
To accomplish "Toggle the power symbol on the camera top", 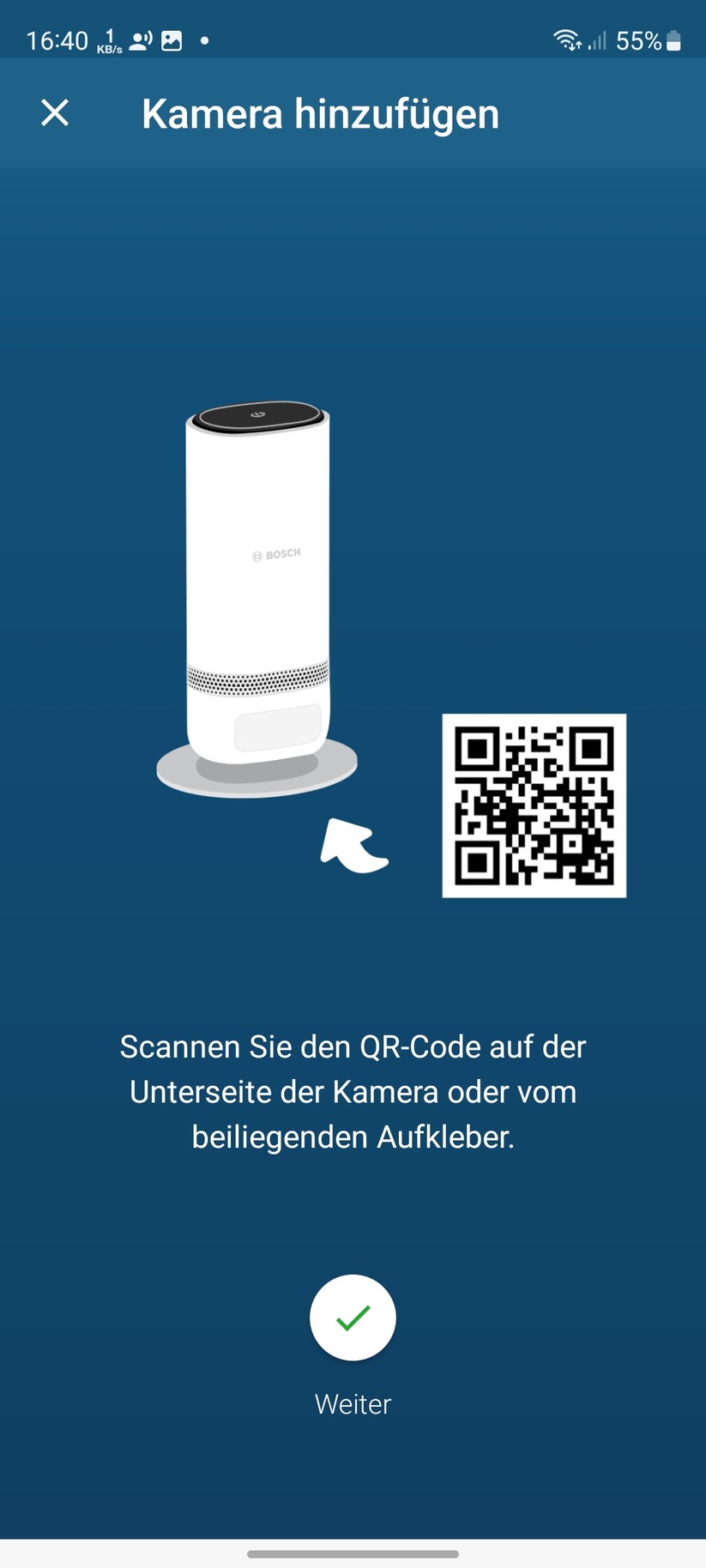I will (x=259, y=415).
